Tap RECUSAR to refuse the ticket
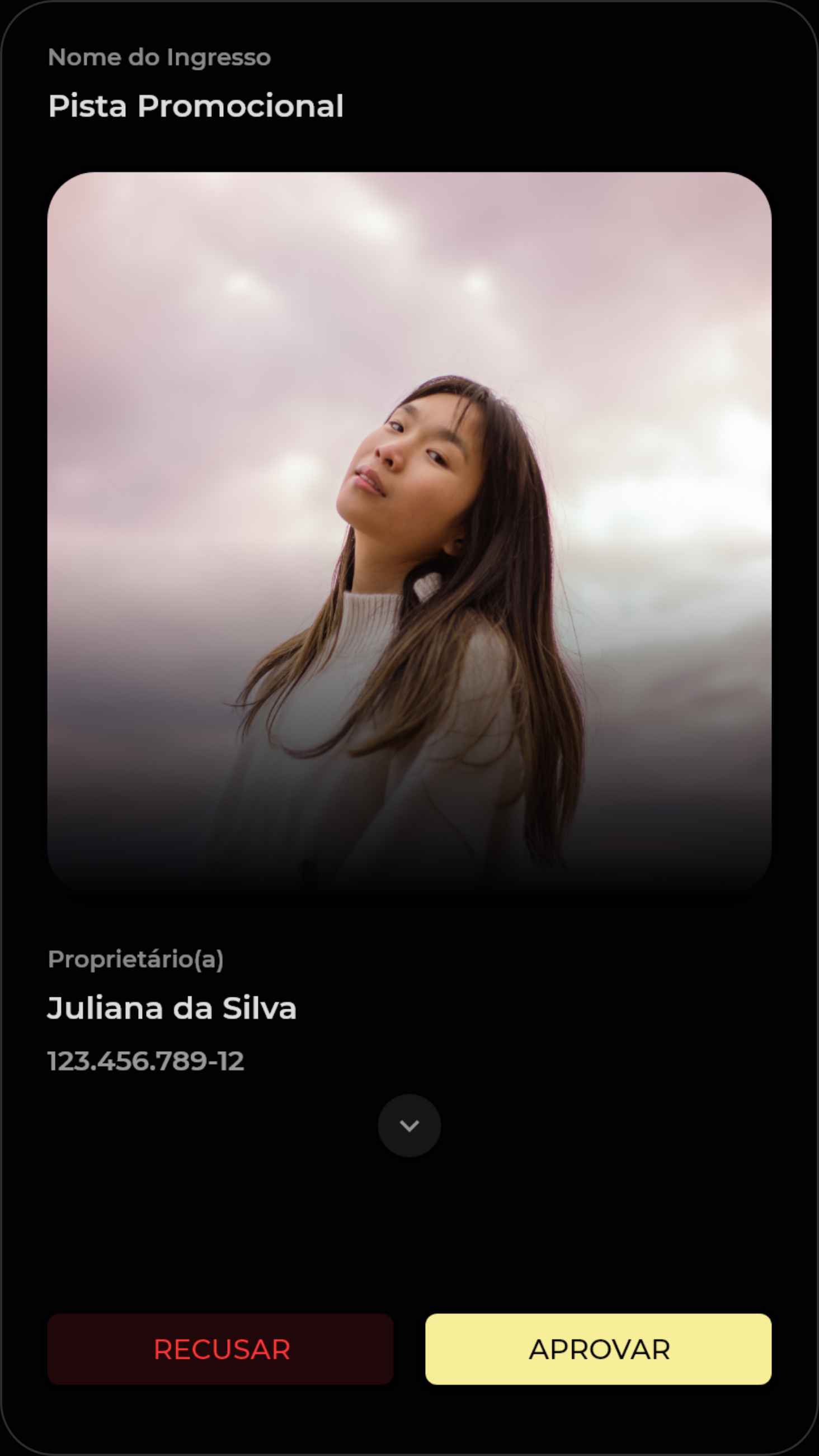The image size is (819, 1456). [220, 1349]
